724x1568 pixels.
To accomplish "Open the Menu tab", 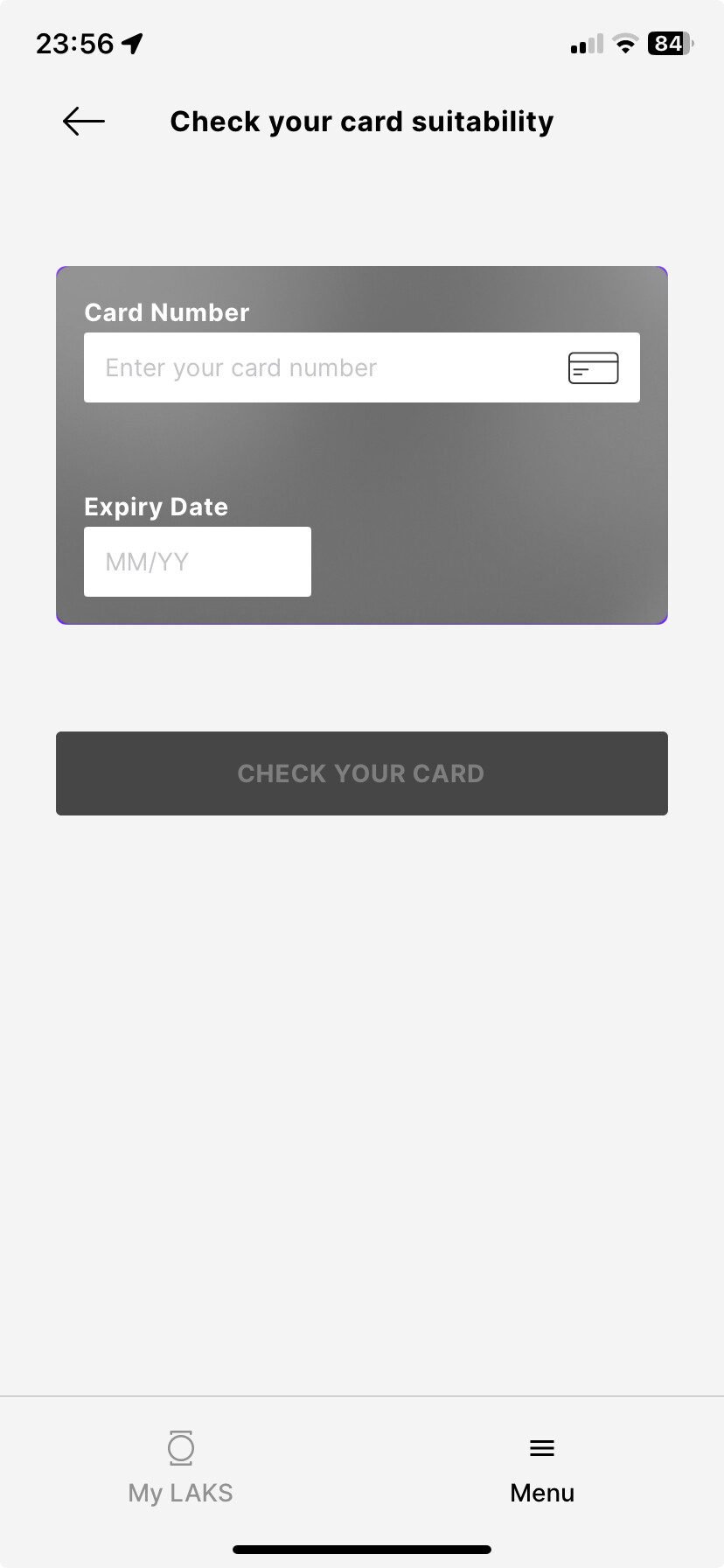I will pyautogui.click(x=542, y=1468).
